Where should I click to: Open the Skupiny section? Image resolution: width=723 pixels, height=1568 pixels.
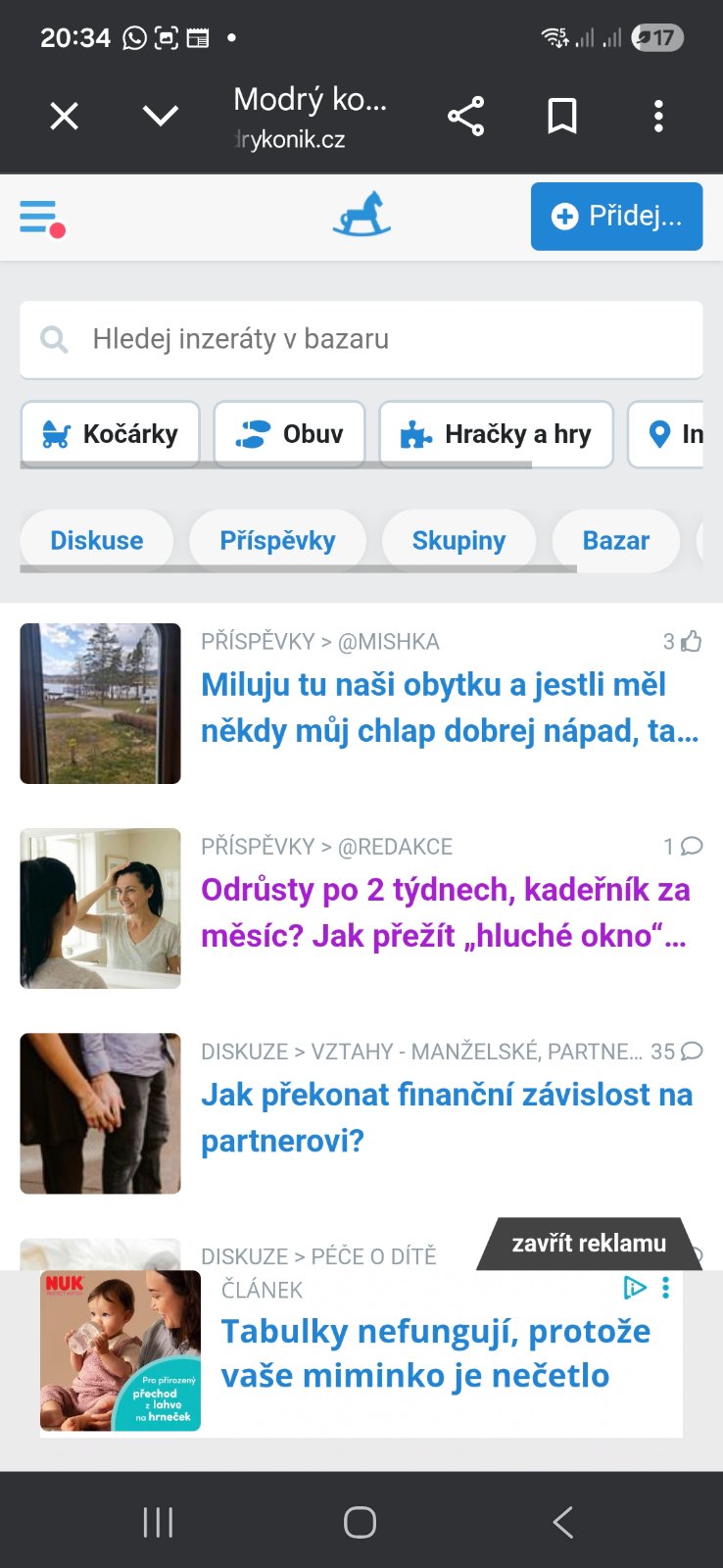coord(458,541)
